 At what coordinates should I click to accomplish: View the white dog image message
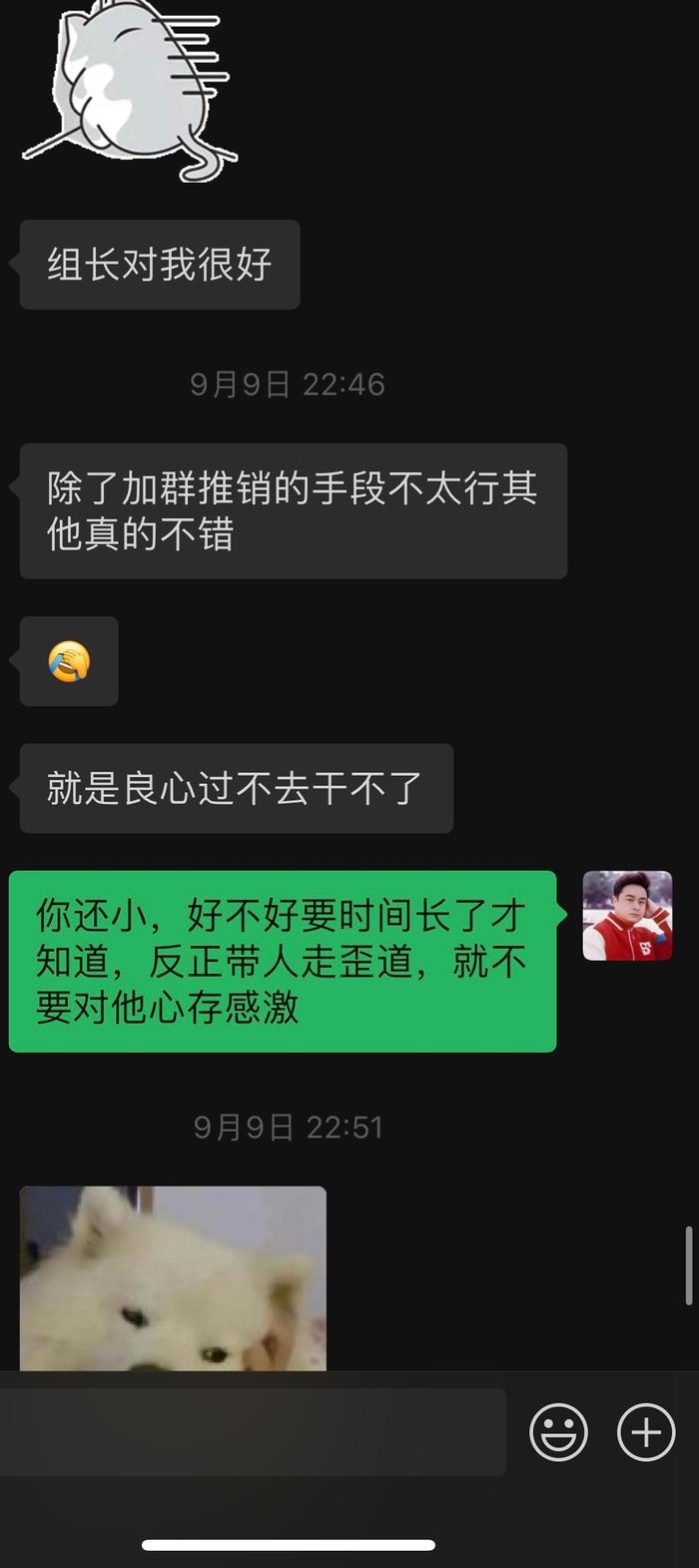173,1278
